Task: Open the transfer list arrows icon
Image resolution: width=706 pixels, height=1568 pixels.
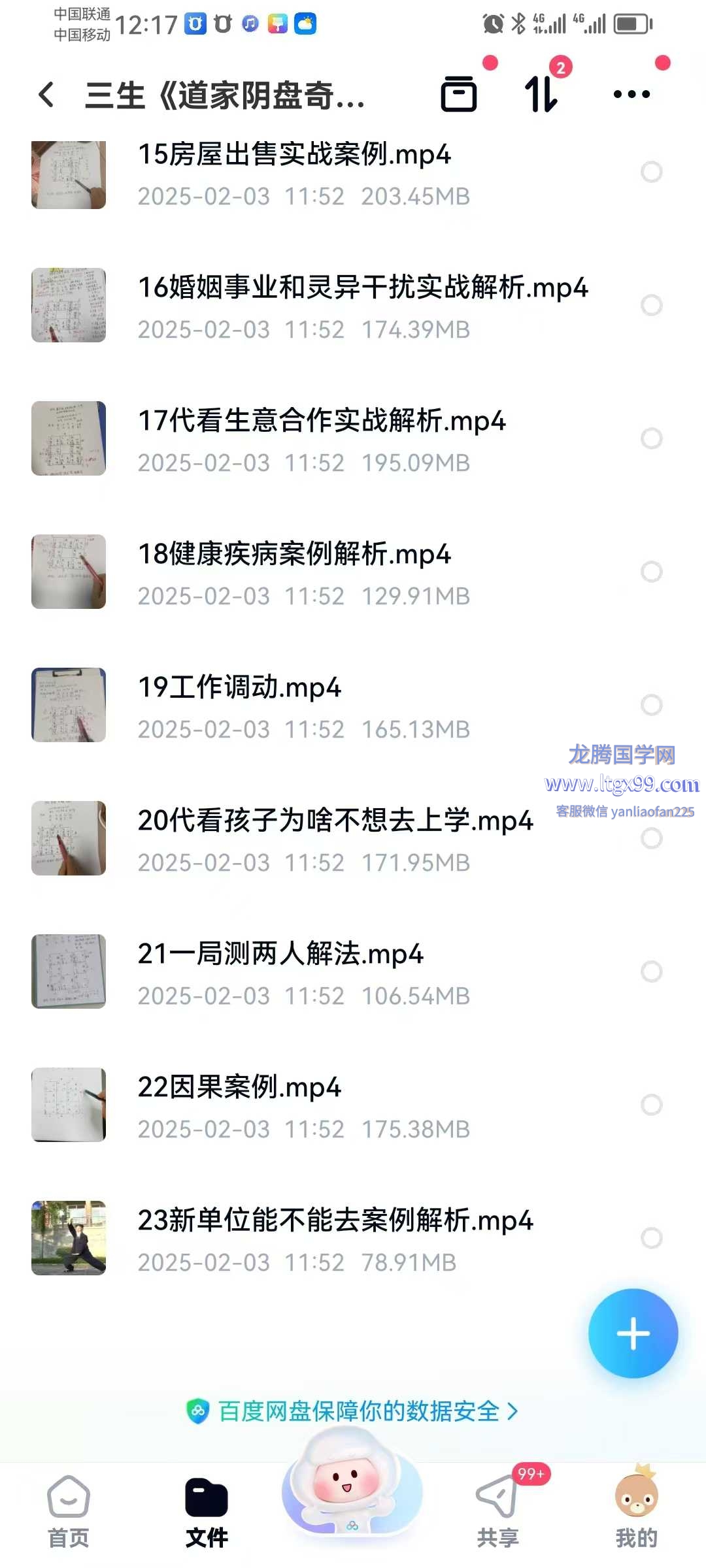Action: pyautogui.click(x=541, y=94)
